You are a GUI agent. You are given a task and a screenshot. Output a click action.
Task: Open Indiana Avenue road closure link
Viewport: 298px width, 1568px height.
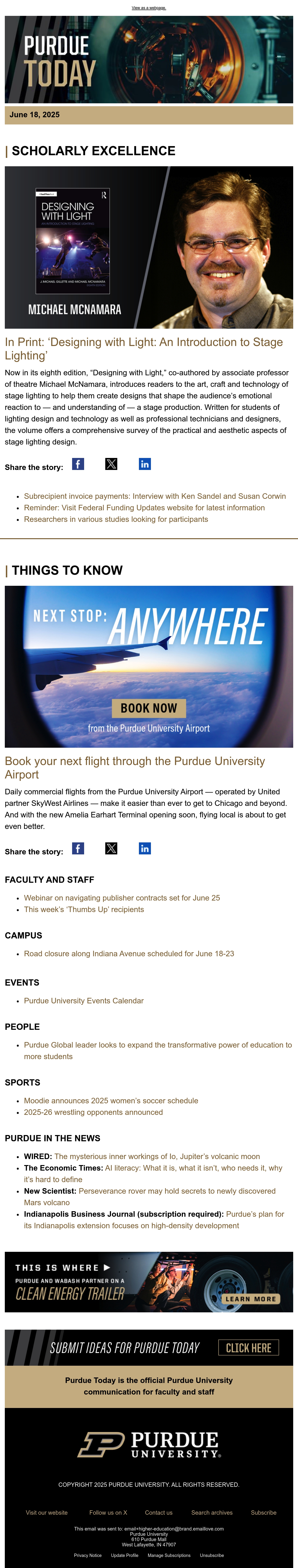[129, 954]
